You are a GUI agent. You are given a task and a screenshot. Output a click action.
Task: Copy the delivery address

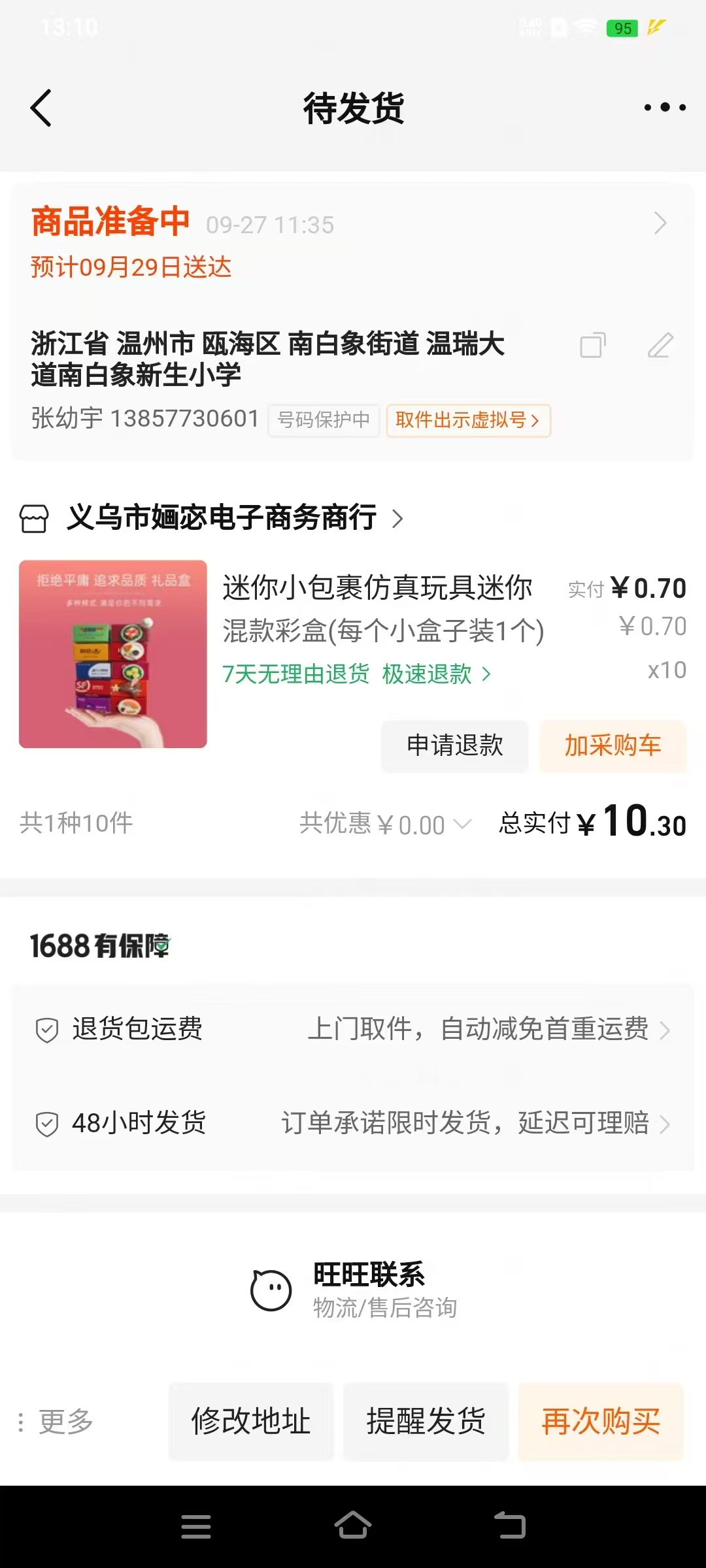[x=593, y=345]
